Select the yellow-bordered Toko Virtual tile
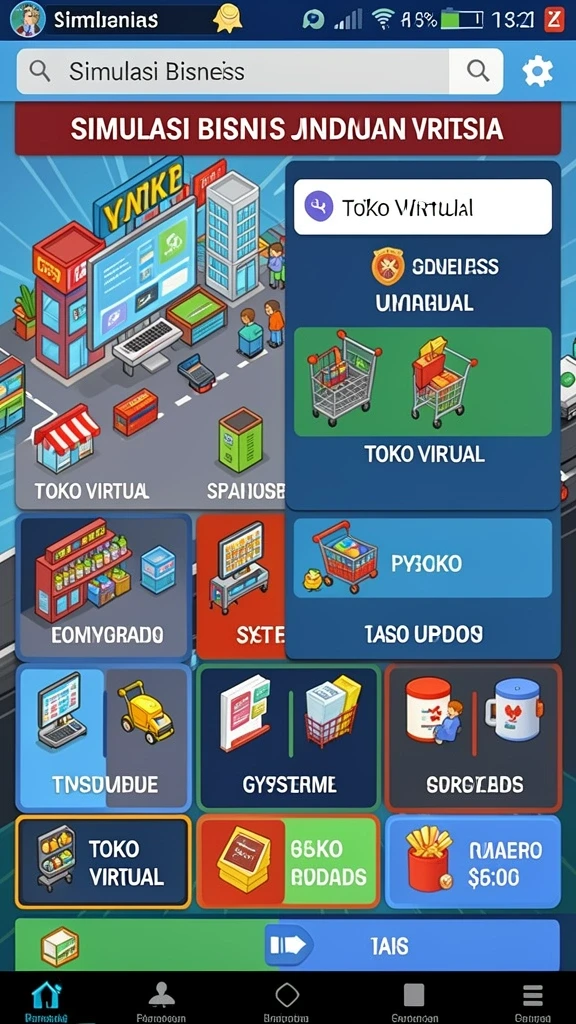Viewport: 576px width, 1024px height. click(103, 862)
